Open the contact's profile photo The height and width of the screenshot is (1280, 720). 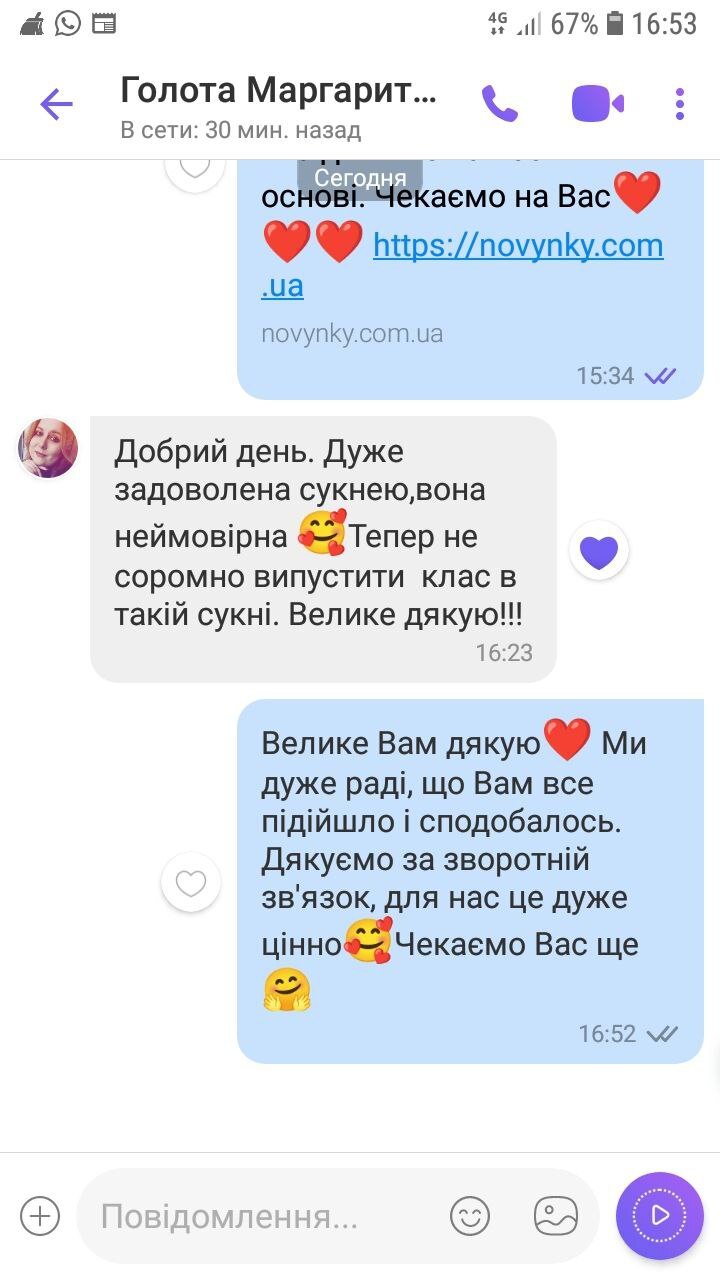click(48, 447)
